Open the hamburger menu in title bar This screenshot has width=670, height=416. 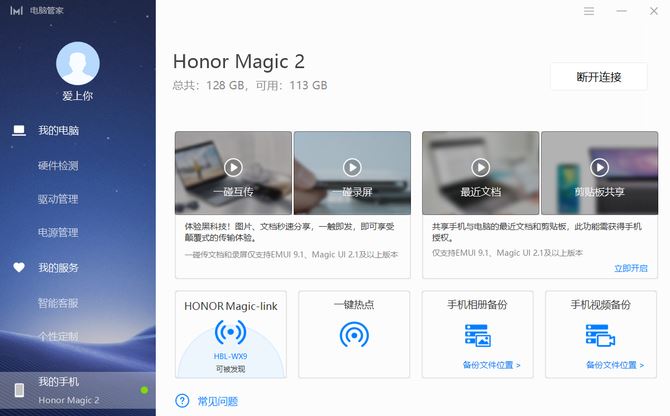(x=589, y=11)
